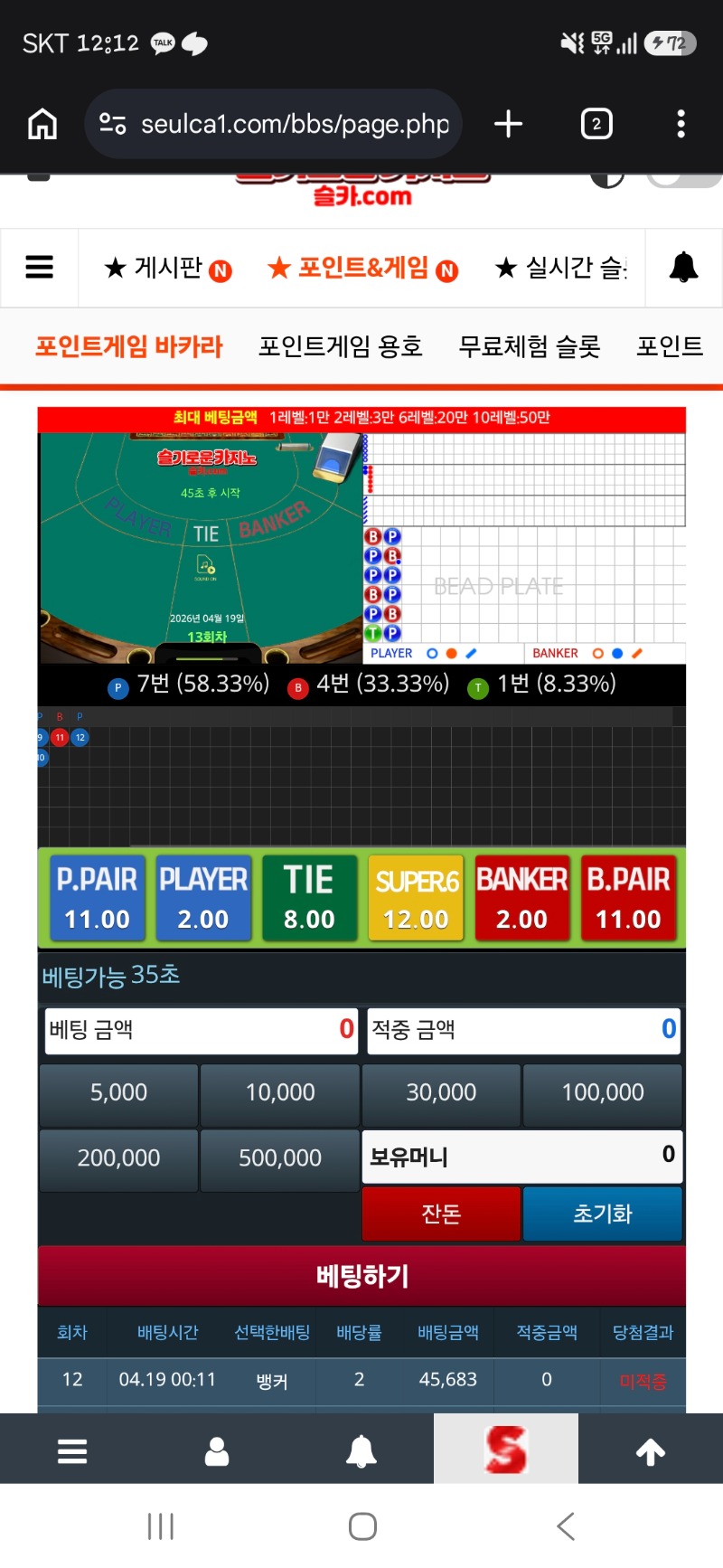Pick the BANKER 2.00 bet
Image resolution: width=723 pixels, height=1568 pixels.
(521, 898)
